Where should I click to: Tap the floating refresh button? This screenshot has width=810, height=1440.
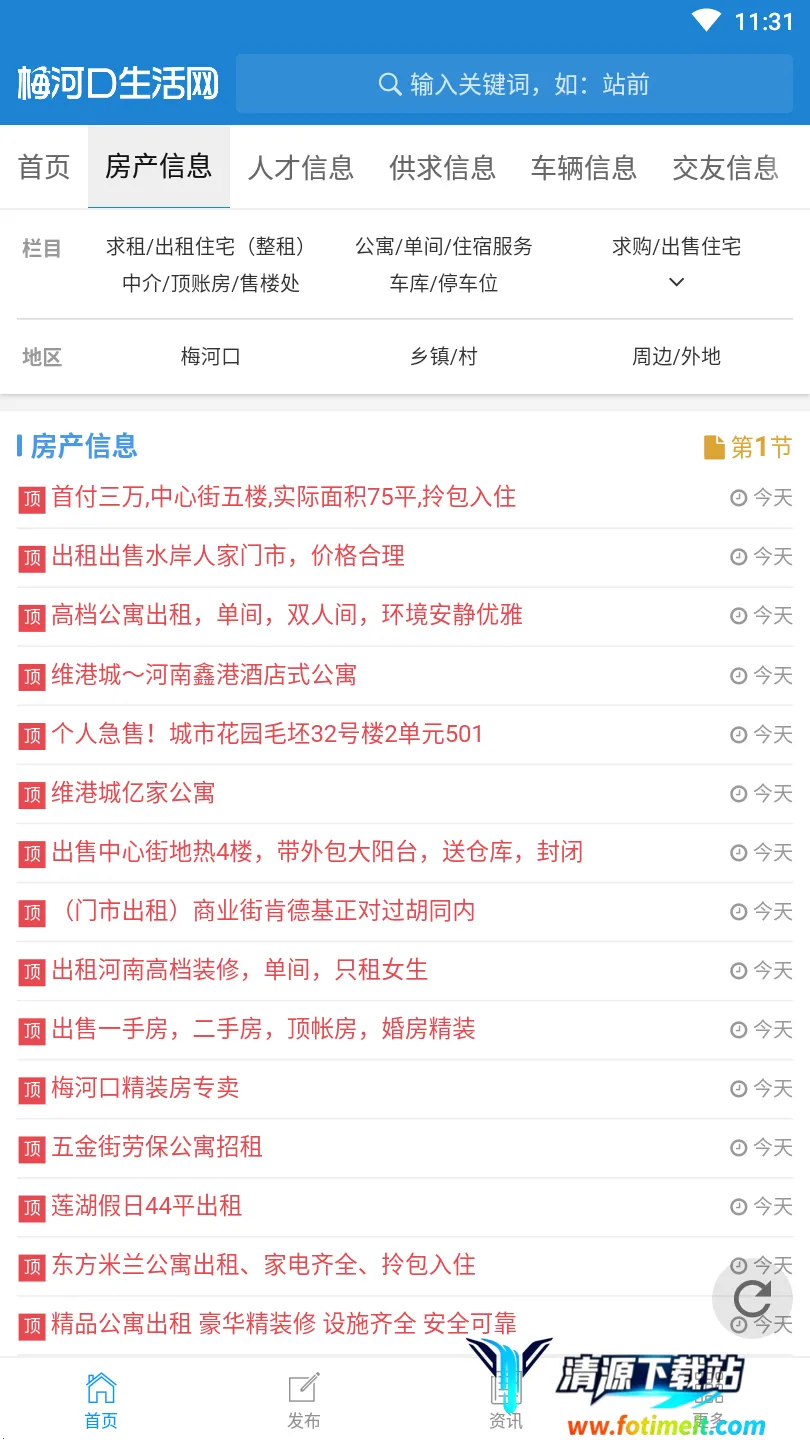[x=752, y=1299]
